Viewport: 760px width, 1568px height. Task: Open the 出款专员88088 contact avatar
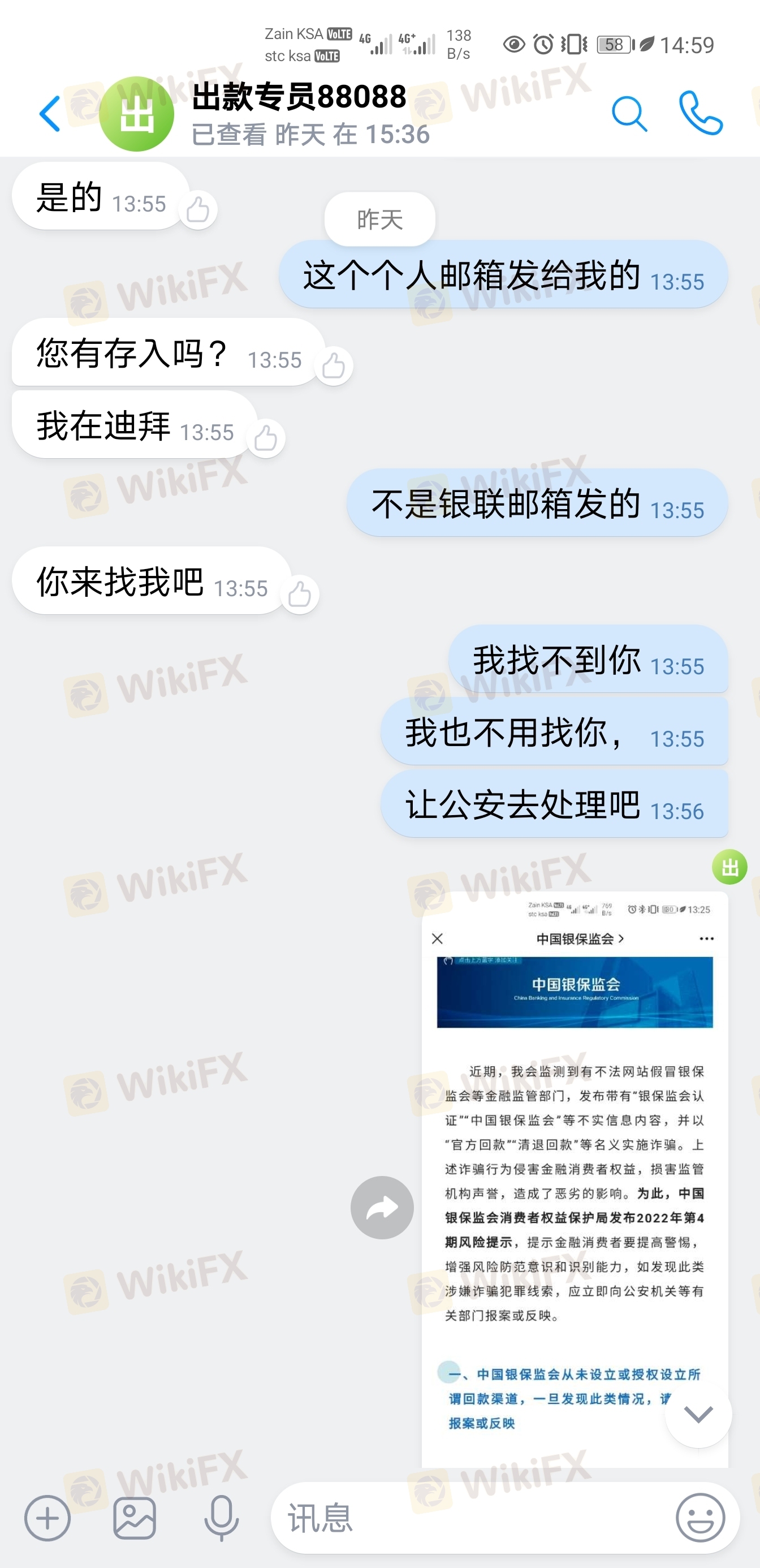point(136,114)
